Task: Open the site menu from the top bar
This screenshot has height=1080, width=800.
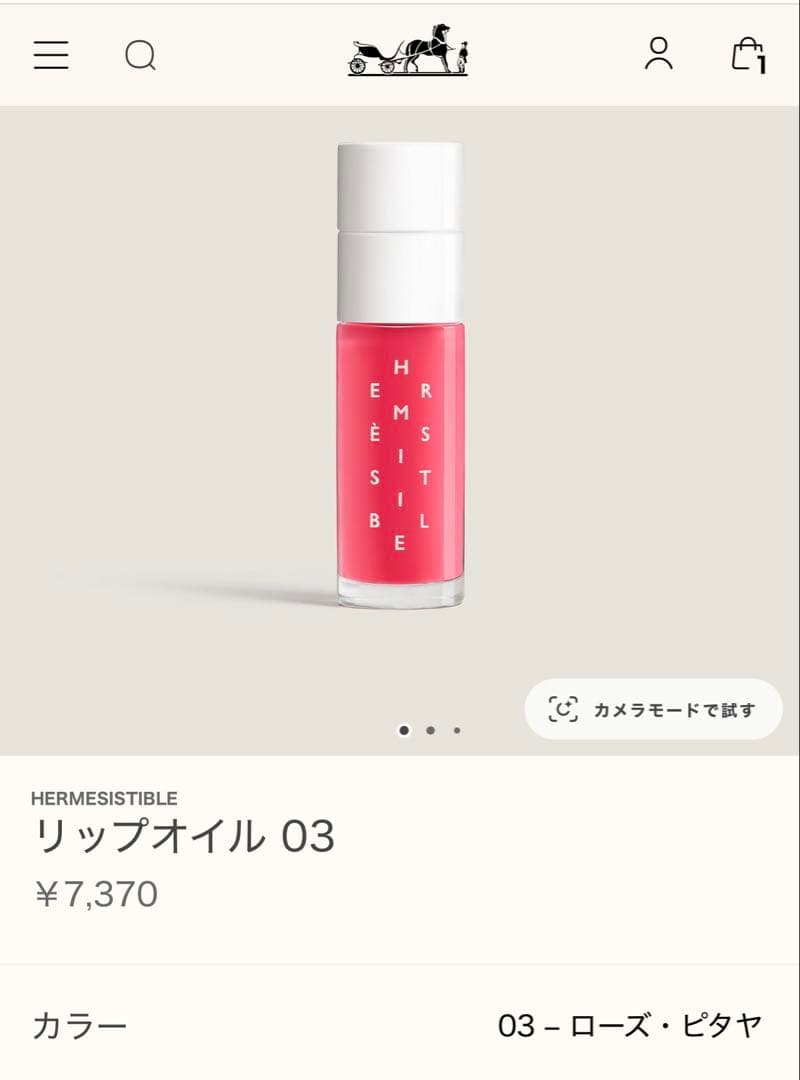Action: (50, 56)
